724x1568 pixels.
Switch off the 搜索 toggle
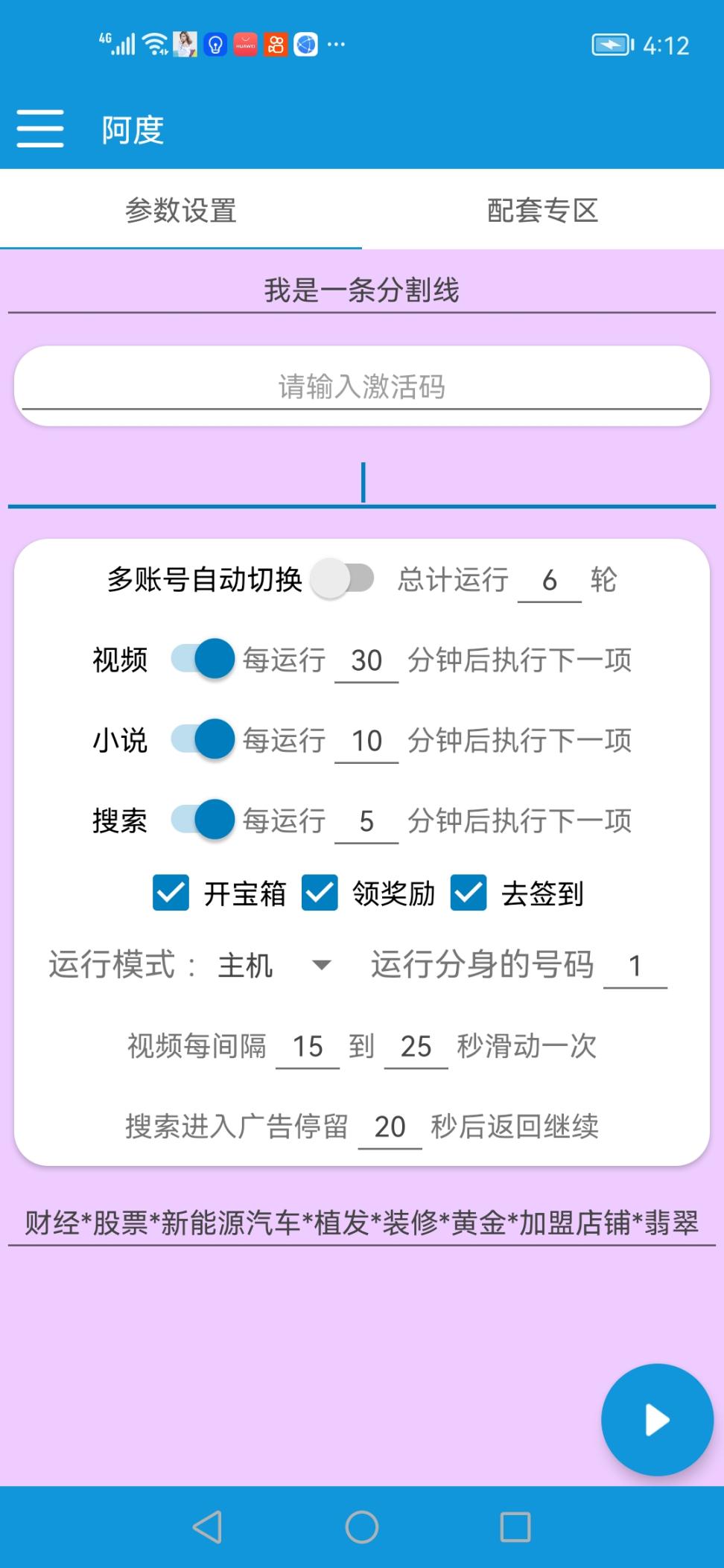point(203,820)
